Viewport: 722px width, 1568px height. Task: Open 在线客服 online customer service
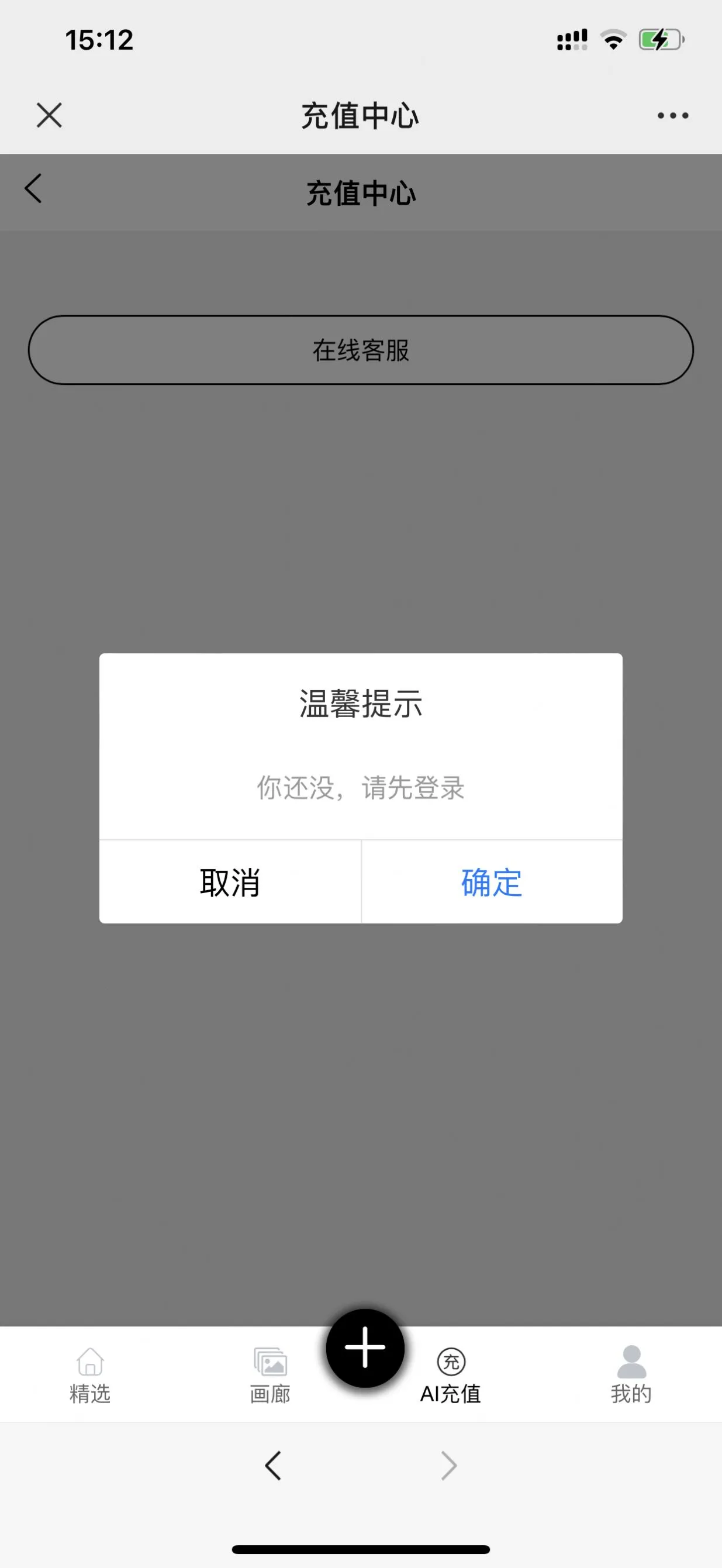(x=361, y=348)
